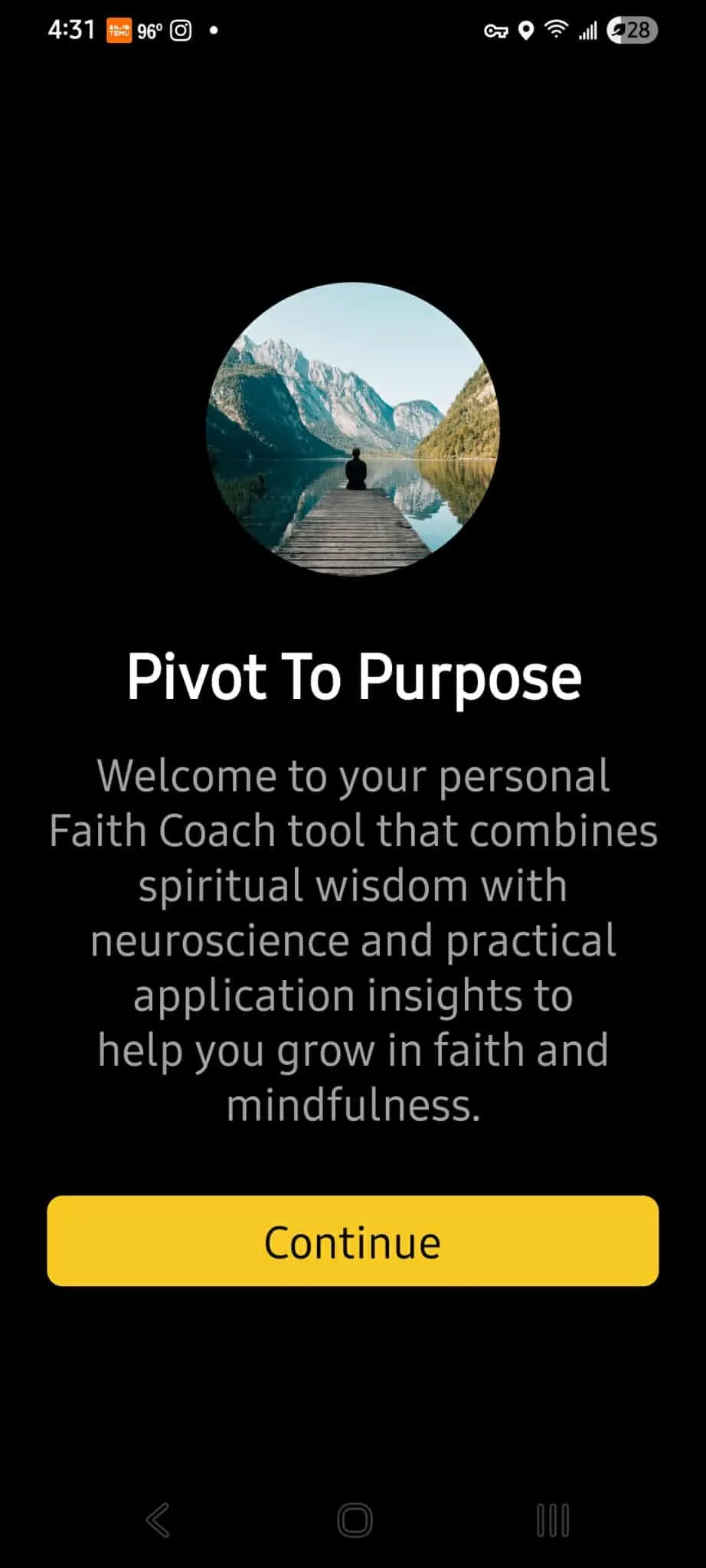
Task: Show recent apps from the navigation bar
Action: pos(553,1521)
